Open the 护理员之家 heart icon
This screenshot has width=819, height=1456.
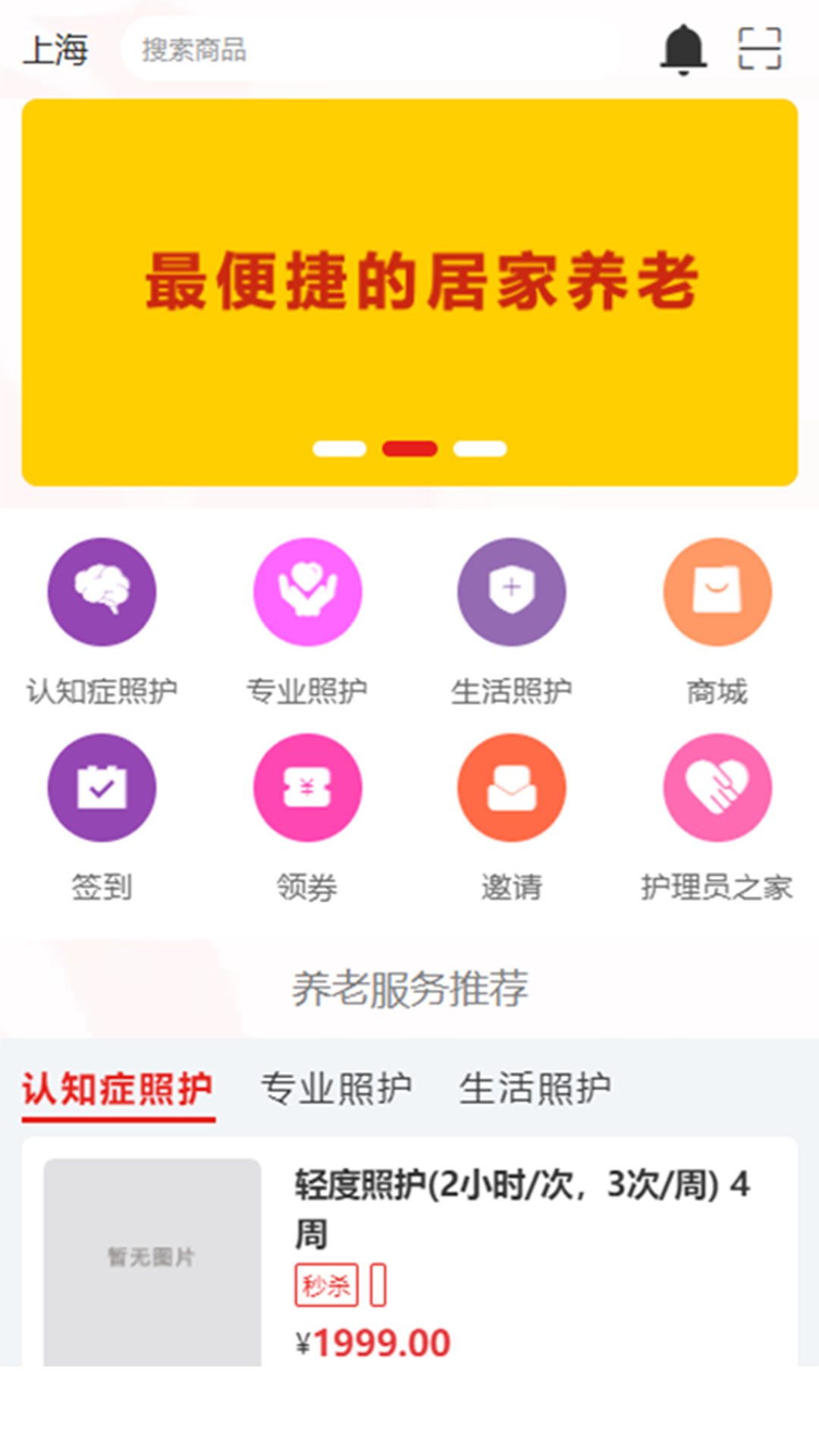717,787
